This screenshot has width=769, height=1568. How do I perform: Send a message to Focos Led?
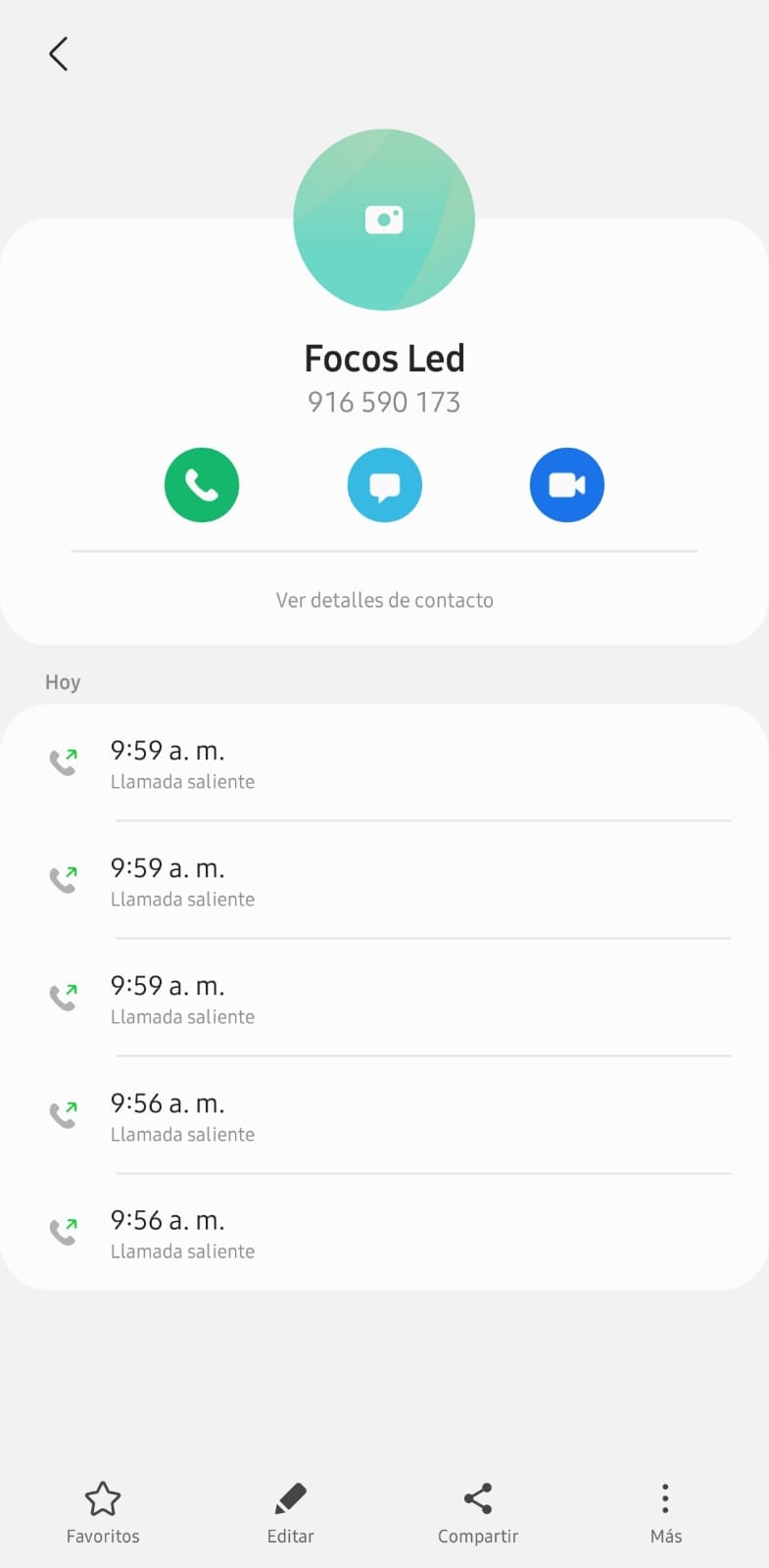pos(385,485)
